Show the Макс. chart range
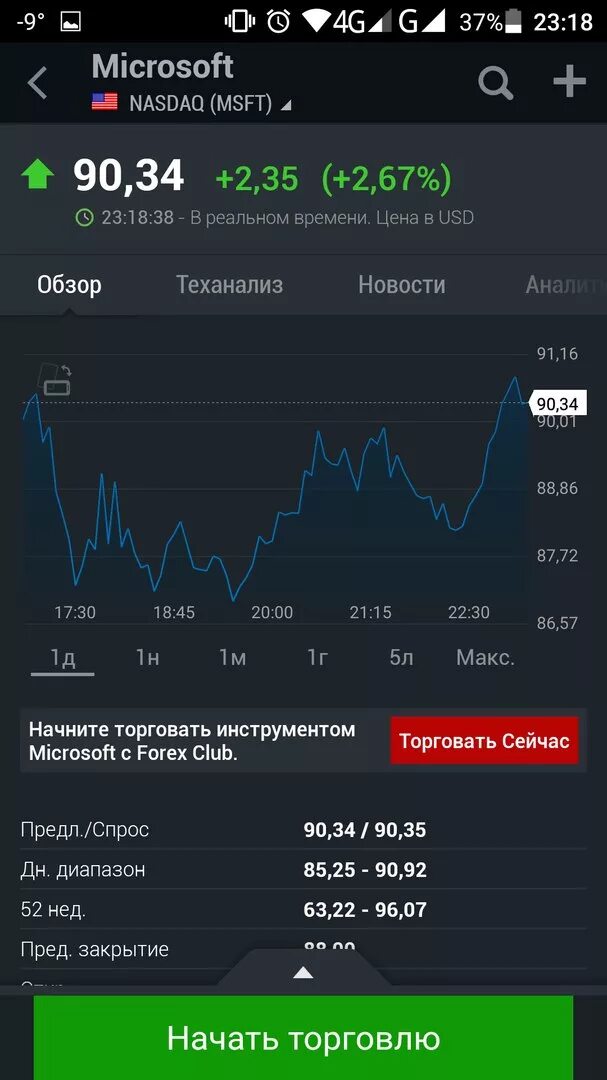 [485, 657]
